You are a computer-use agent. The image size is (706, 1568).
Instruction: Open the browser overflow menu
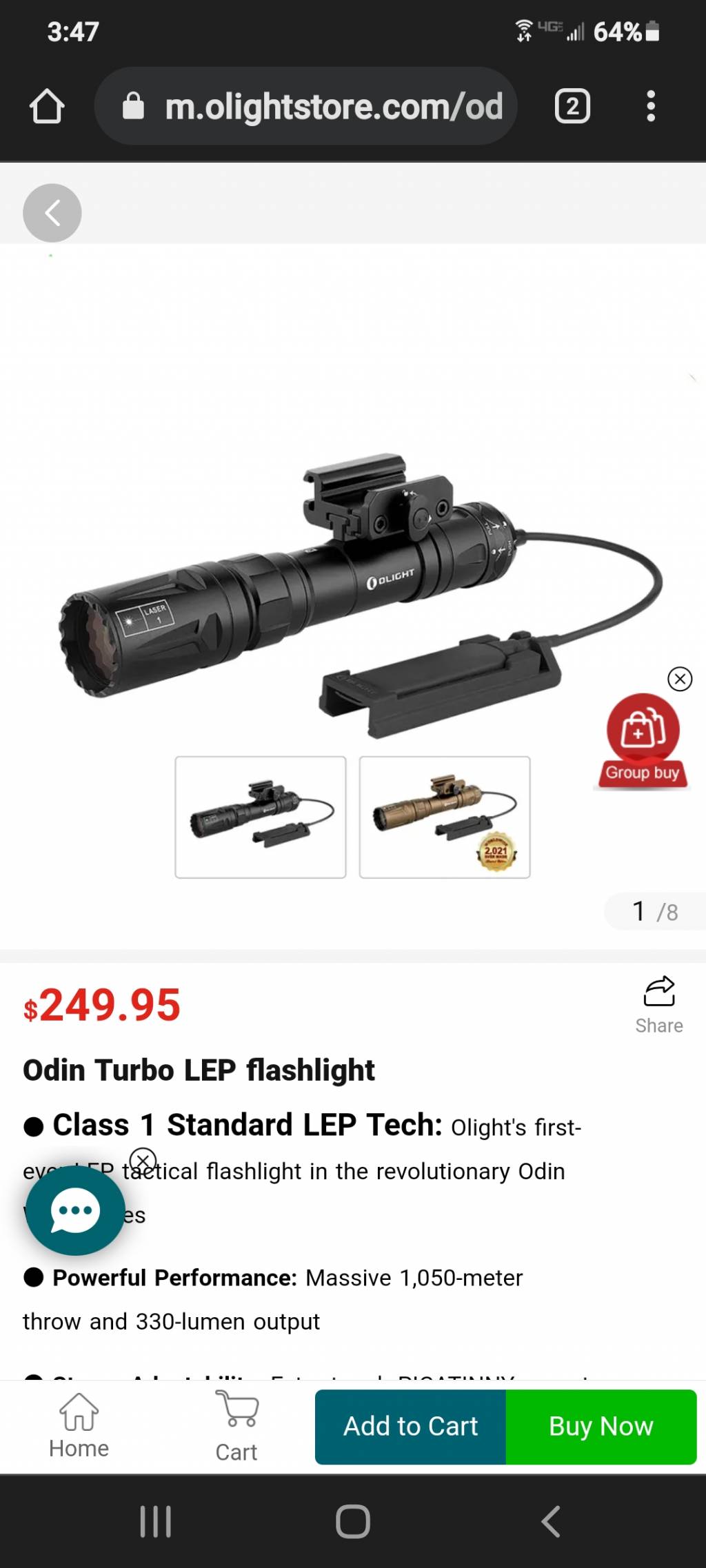point(650,106)
